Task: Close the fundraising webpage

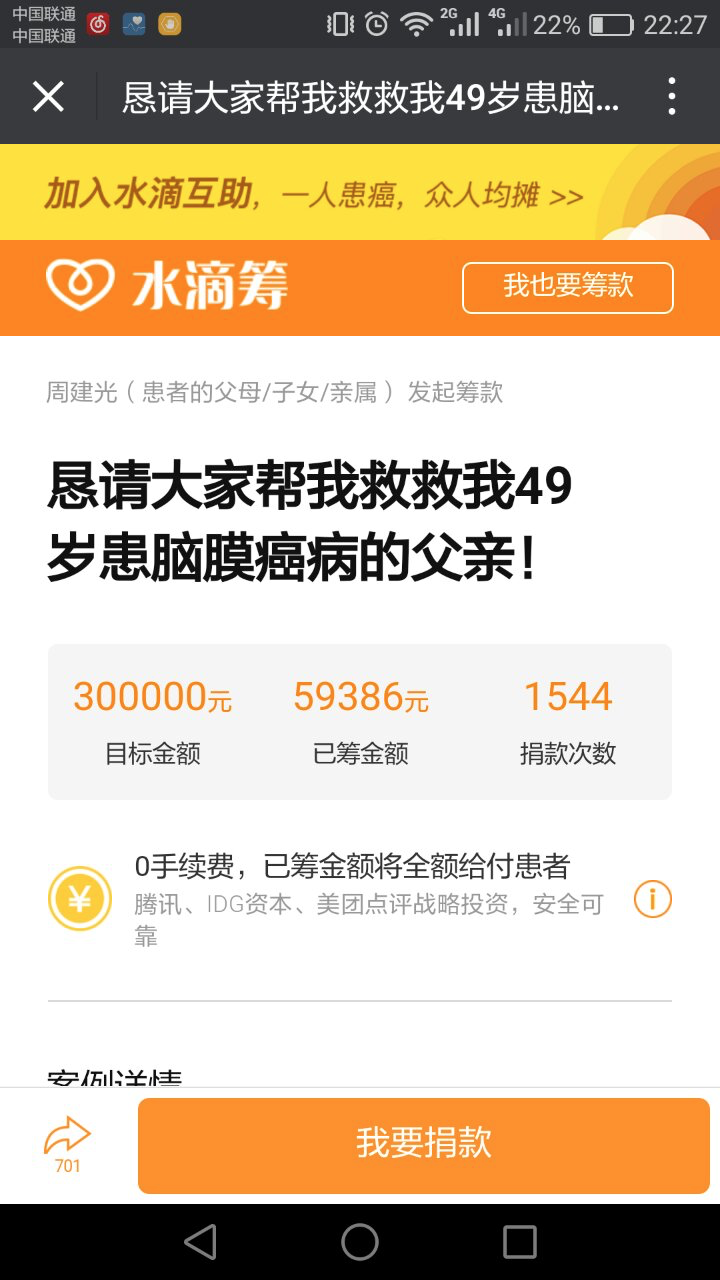Action: pos(48,97)
